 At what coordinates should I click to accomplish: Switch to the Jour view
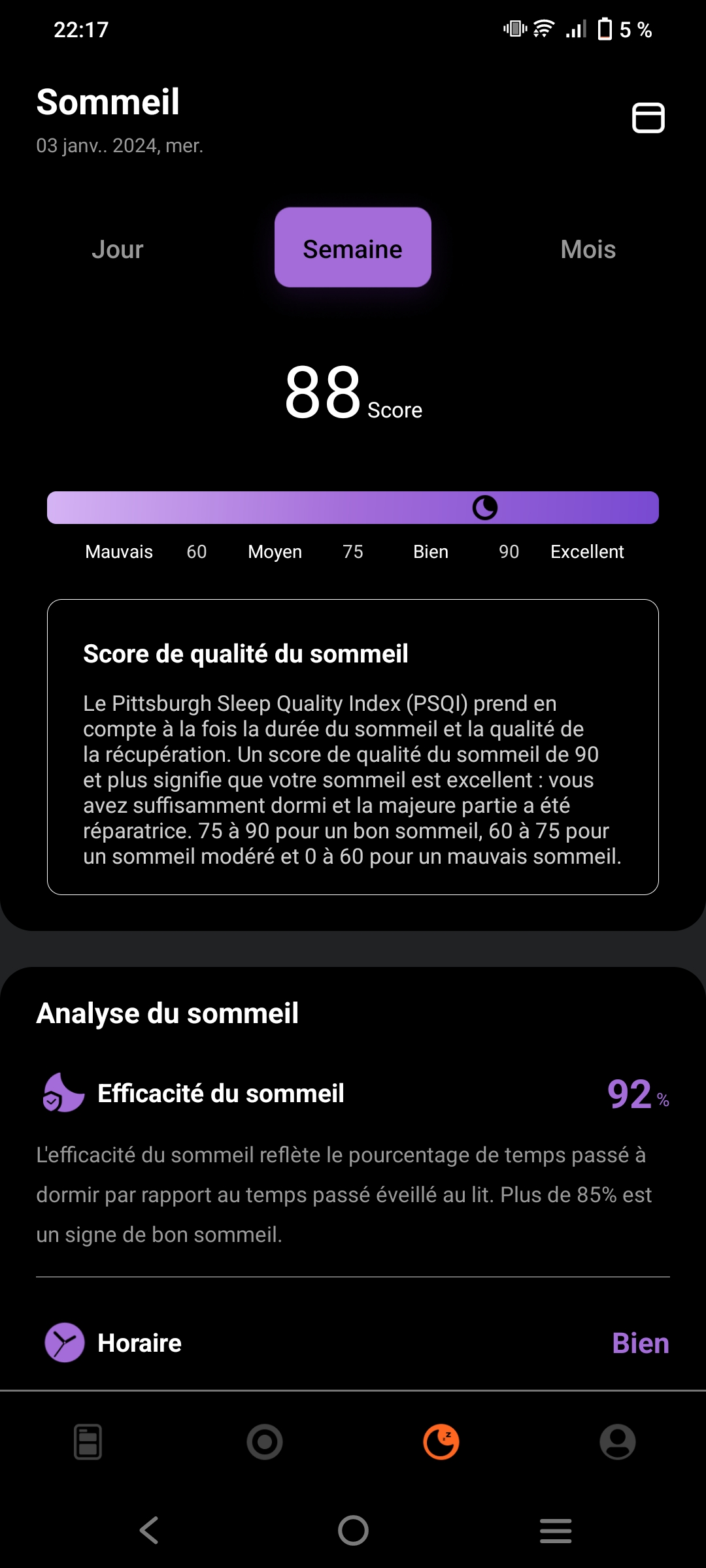[x=118, y=249]
